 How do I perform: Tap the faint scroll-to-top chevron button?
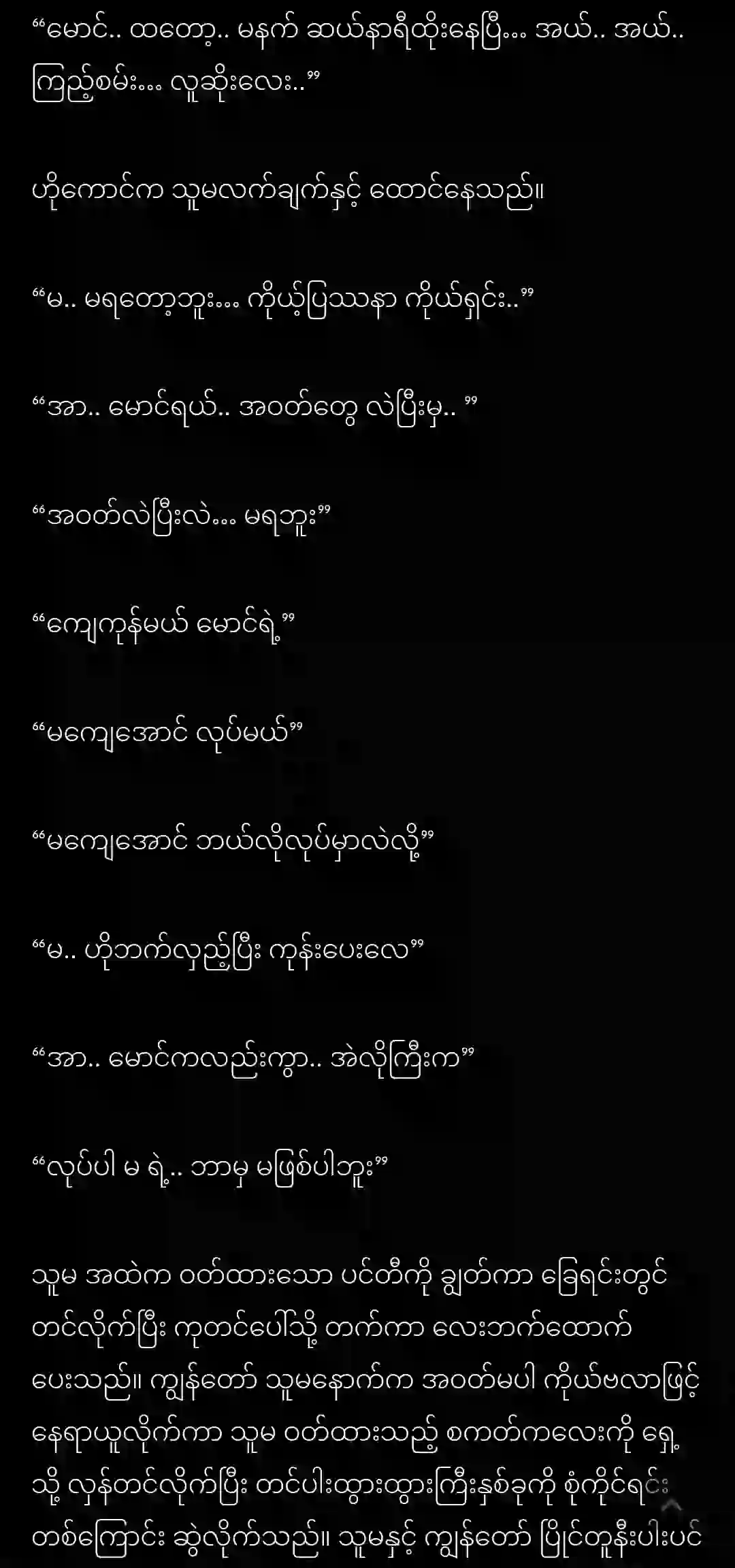(x=672, y=1506)
